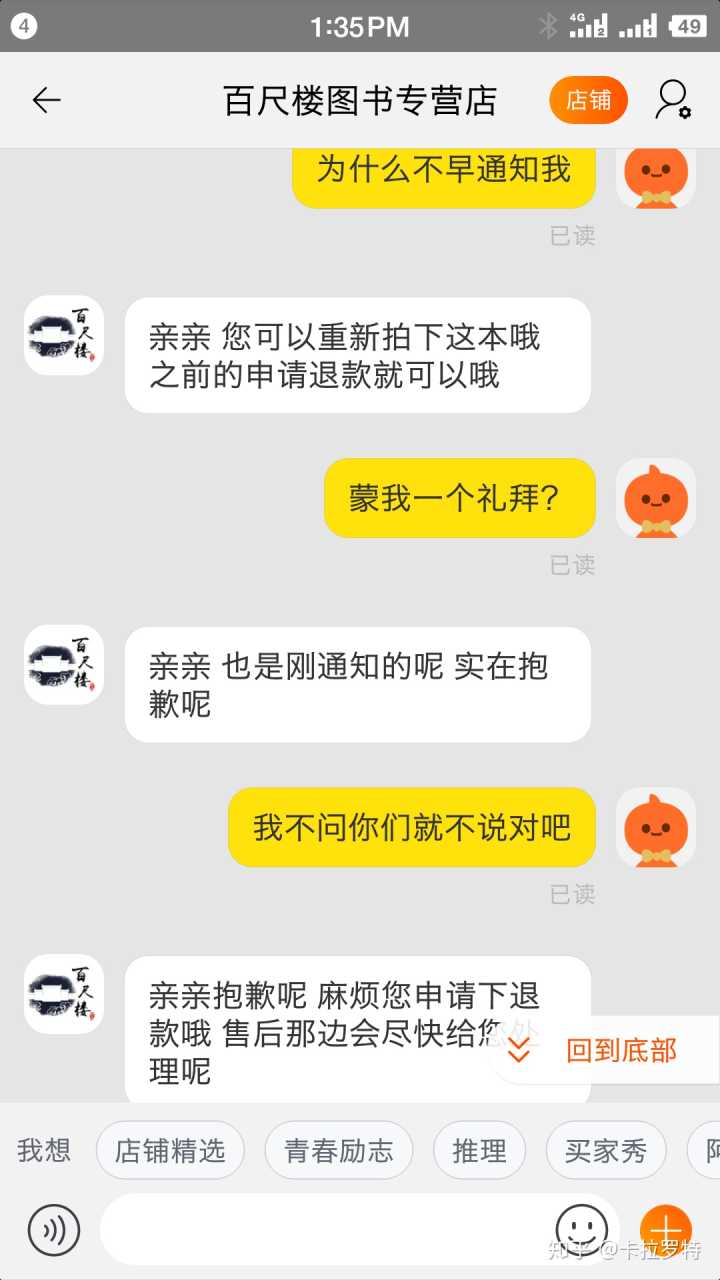The height and width of the screenshot is (1280, 720).
Task: Go back from the chat
Action: point(46,100)
